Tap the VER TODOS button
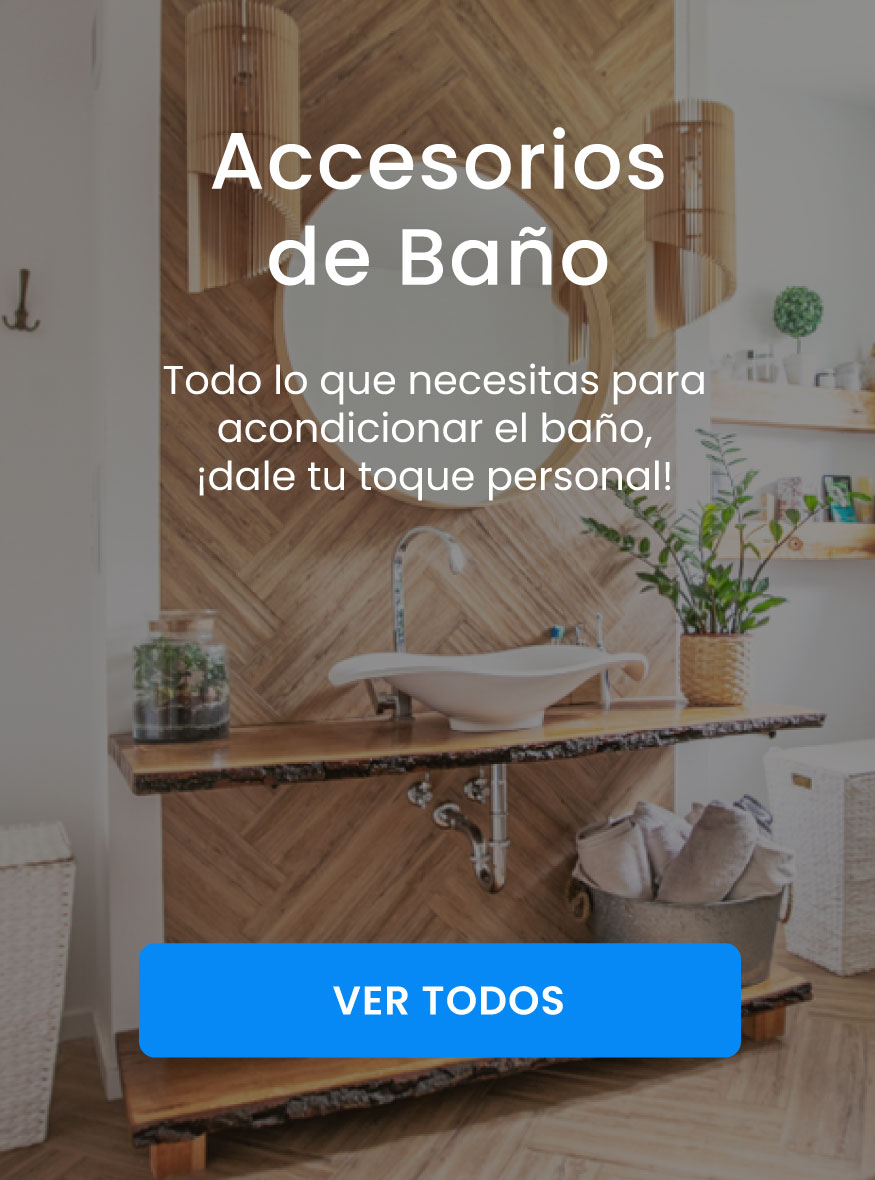875x1180 pixels. pos(440,1000)
